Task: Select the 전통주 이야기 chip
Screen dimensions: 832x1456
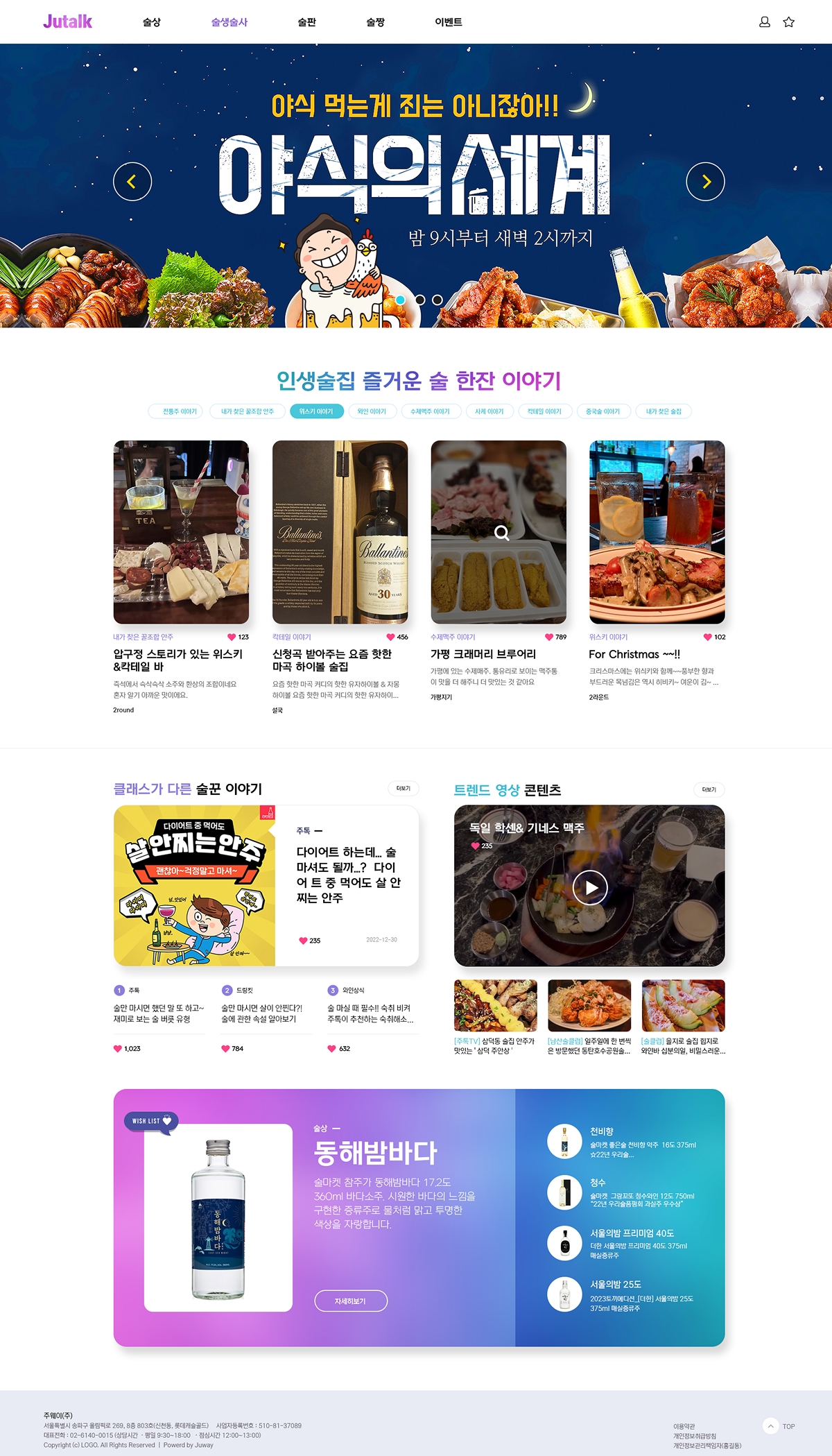Action: pyautogui.click(x=180, y=411)
